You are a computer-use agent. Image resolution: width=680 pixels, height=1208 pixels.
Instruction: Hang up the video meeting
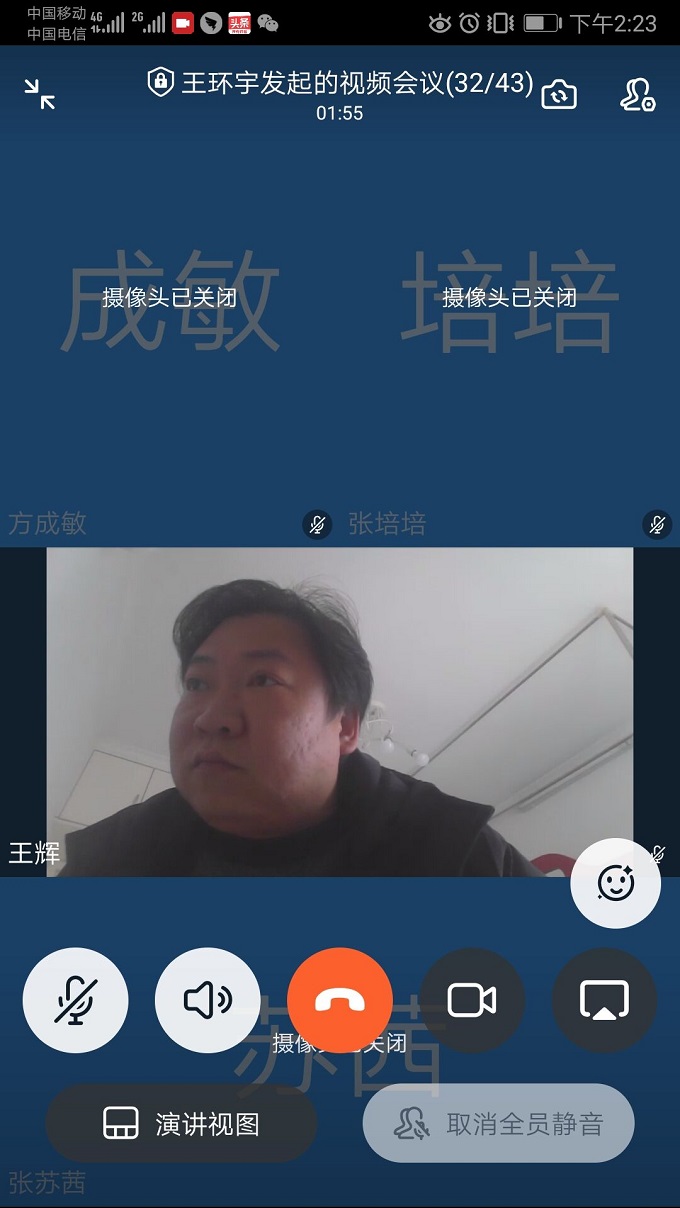tap(340, 1000)
